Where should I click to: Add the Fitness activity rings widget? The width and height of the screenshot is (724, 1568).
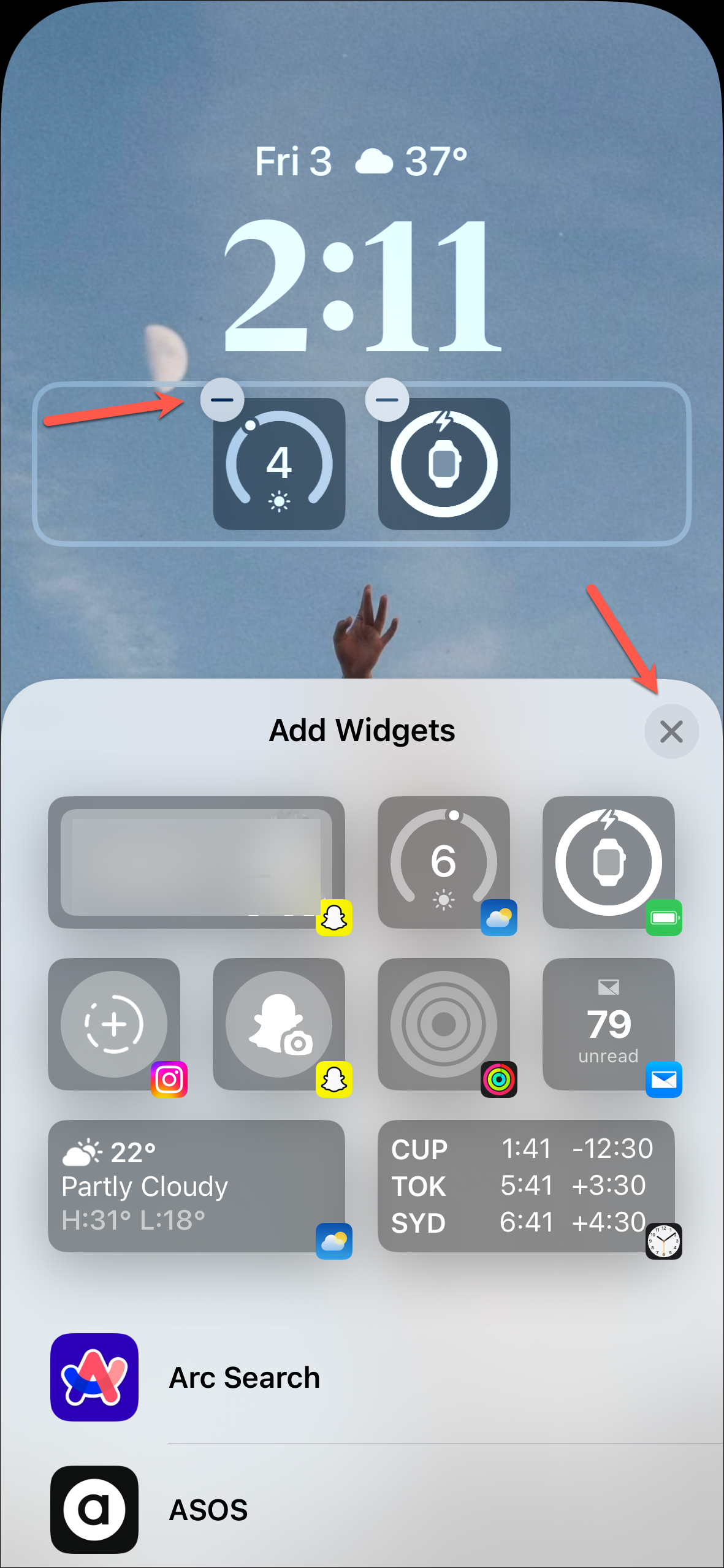pyautogui.click(x=443, y=1024)
